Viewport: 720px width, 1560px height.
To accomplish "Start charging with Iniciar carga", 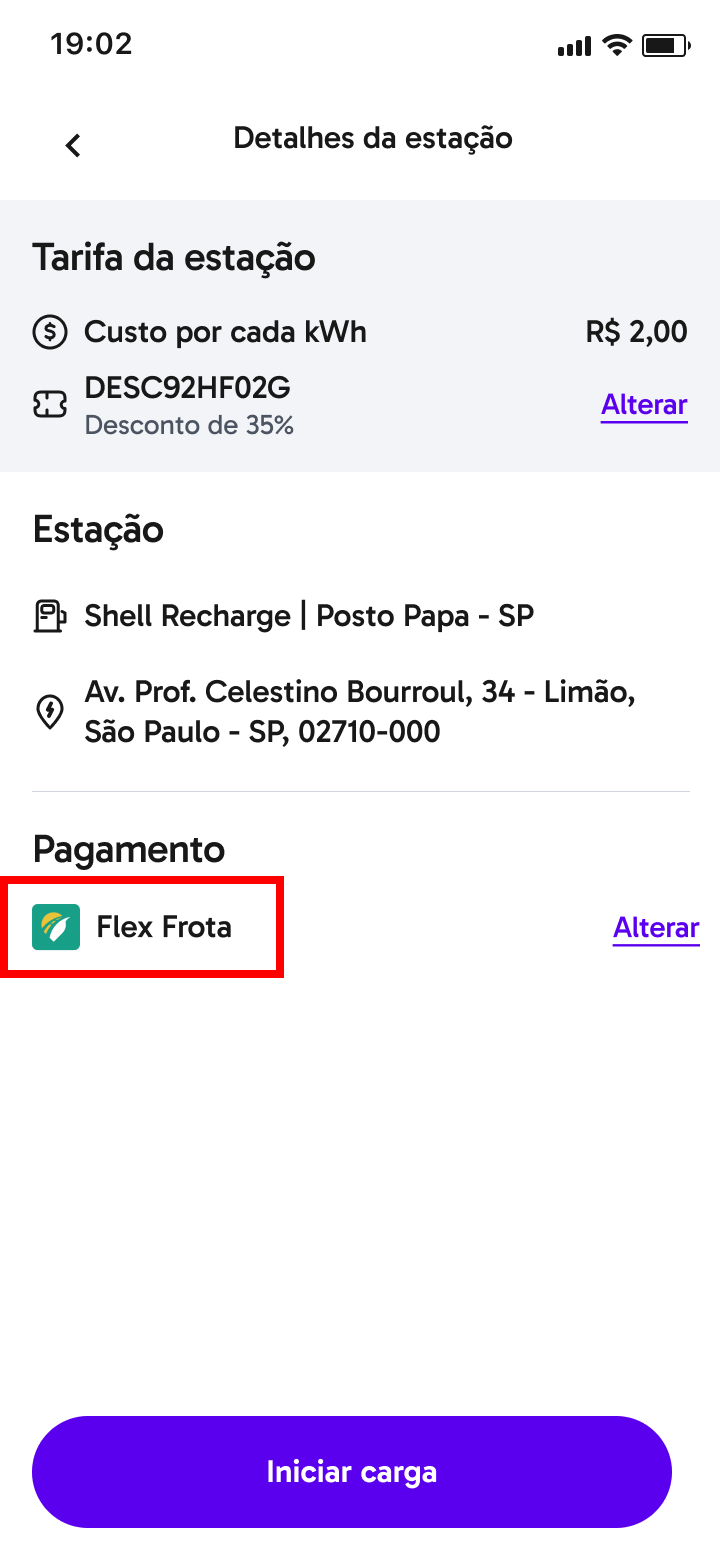I will tap(352, 1472).
